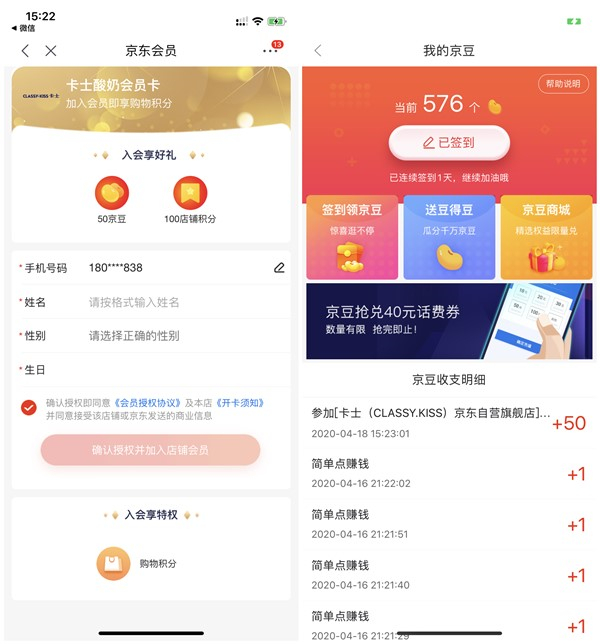Open the 卡士 CLASSY.KISS +50 record
600x644 pixels.
pyautogui.click(x=449, y=421)
